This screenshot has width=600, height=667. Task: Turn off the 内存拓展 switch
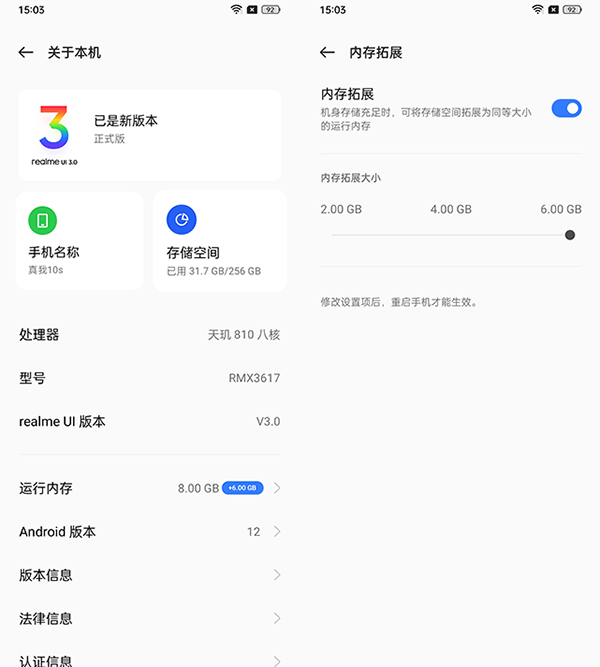(566, 109)
